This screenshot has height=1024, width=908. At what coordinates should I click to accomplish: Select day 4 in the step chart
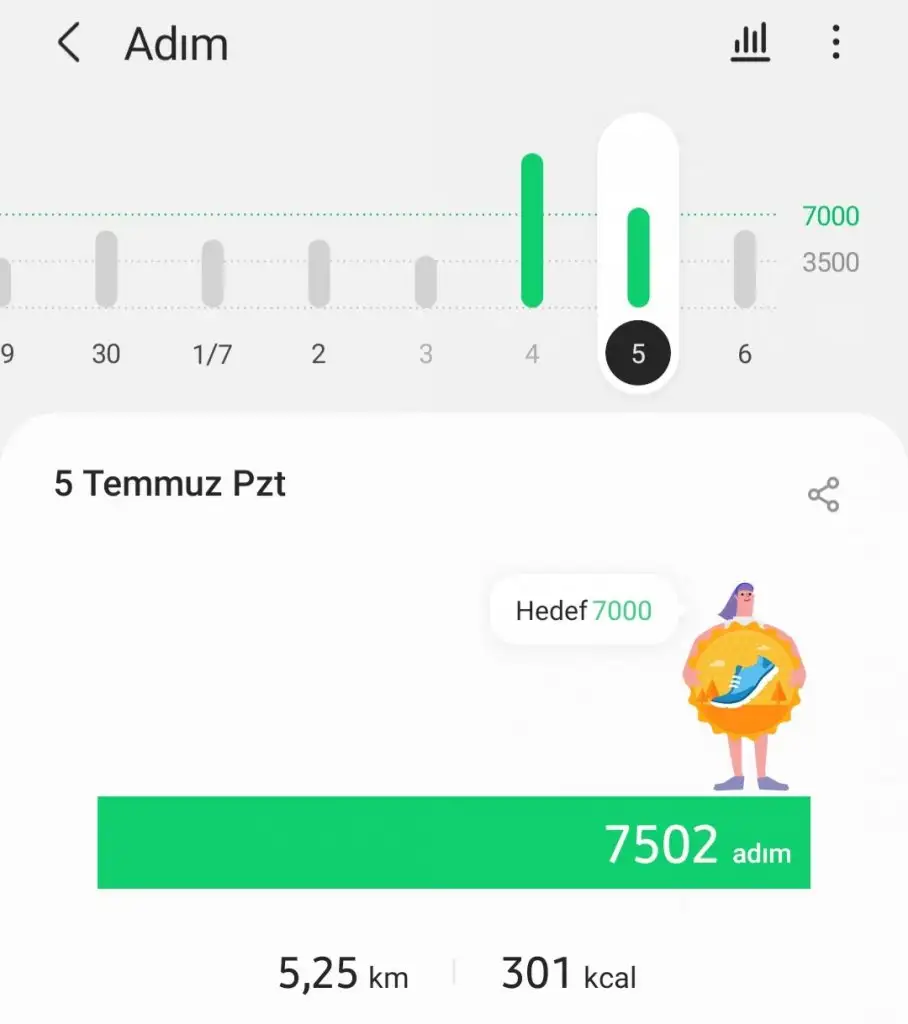tap(532, 354)
